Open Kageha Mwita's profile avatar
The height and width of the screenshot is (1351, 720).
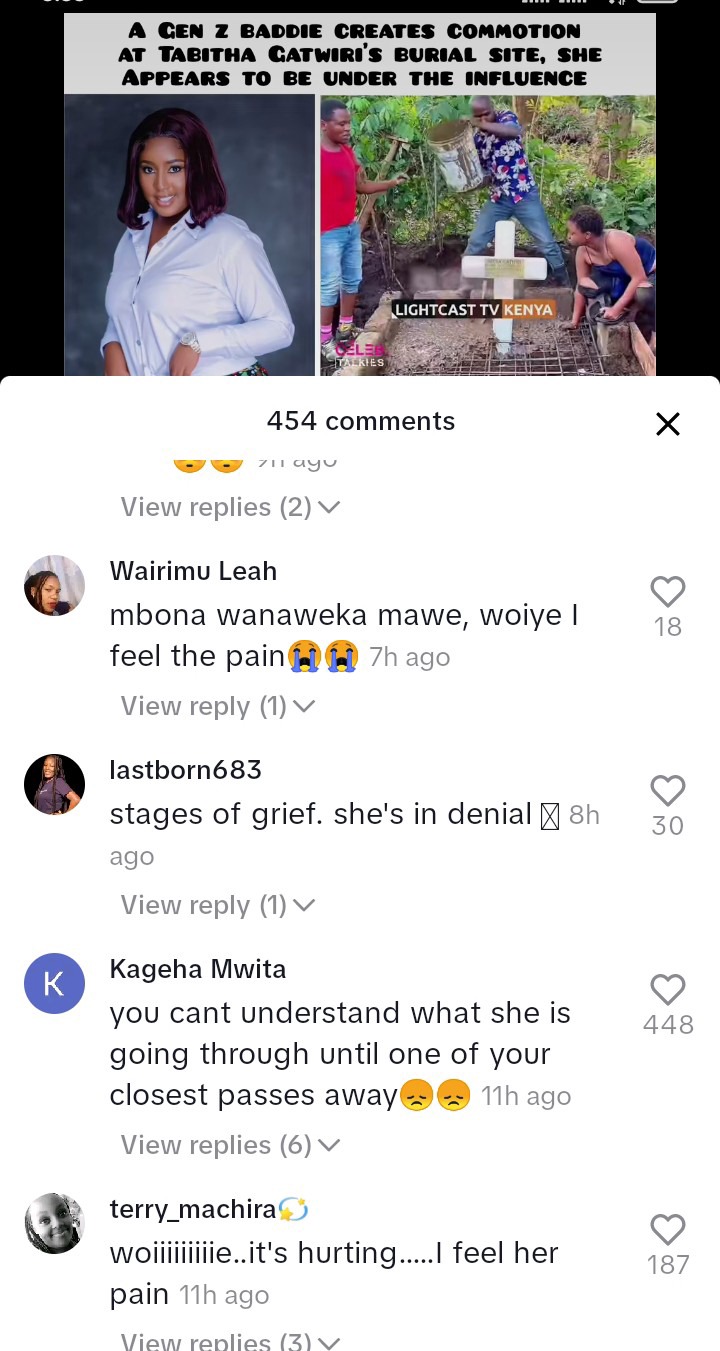coord(54,984)
